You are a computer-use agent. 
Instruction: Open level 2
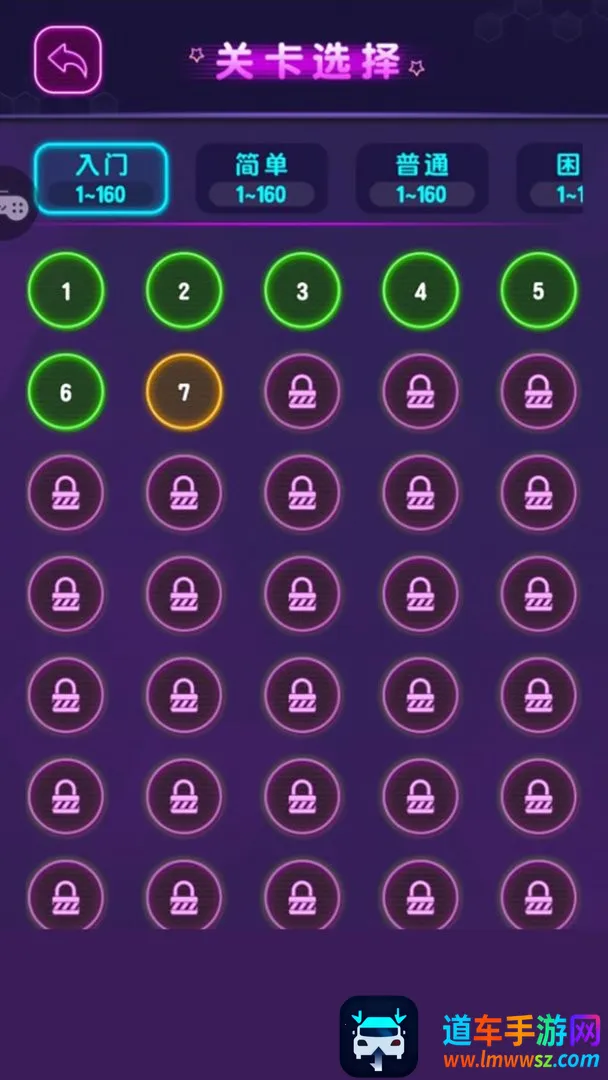pos(184,291)
